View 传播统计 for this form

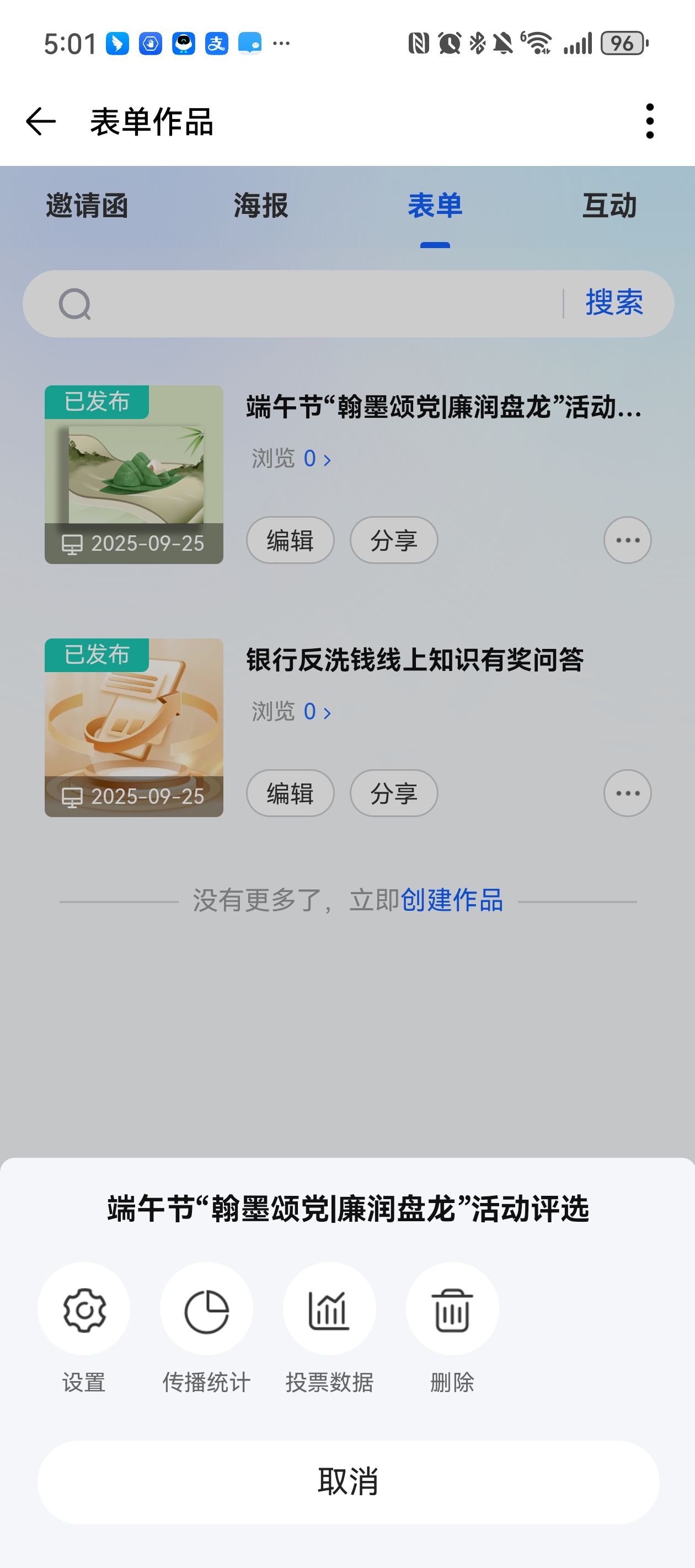pyautogui.click(x=206, y=1309)
